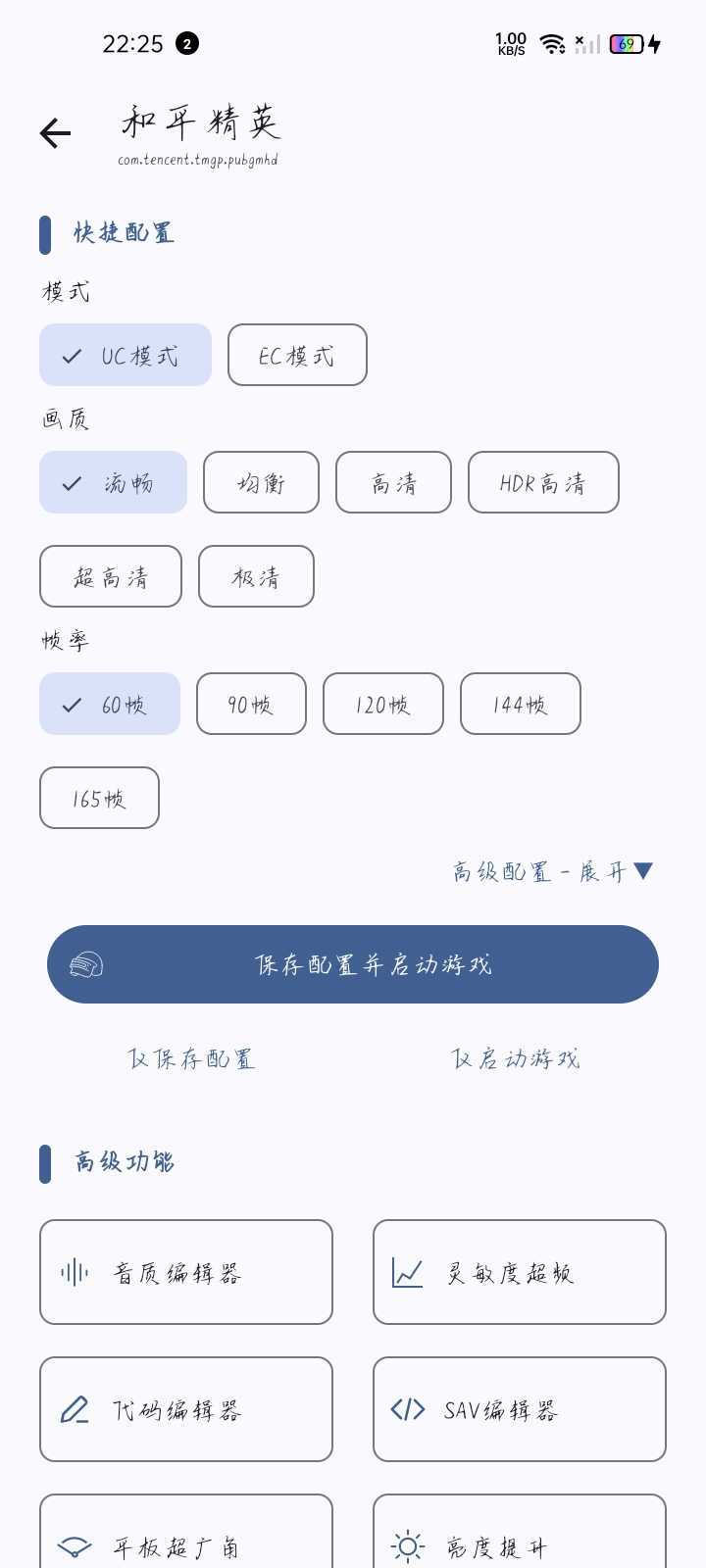The width and height of the screenshot is (706, 1568).
Task: Pick the 165帧 frame rate
Action: (x=99, y=798)
